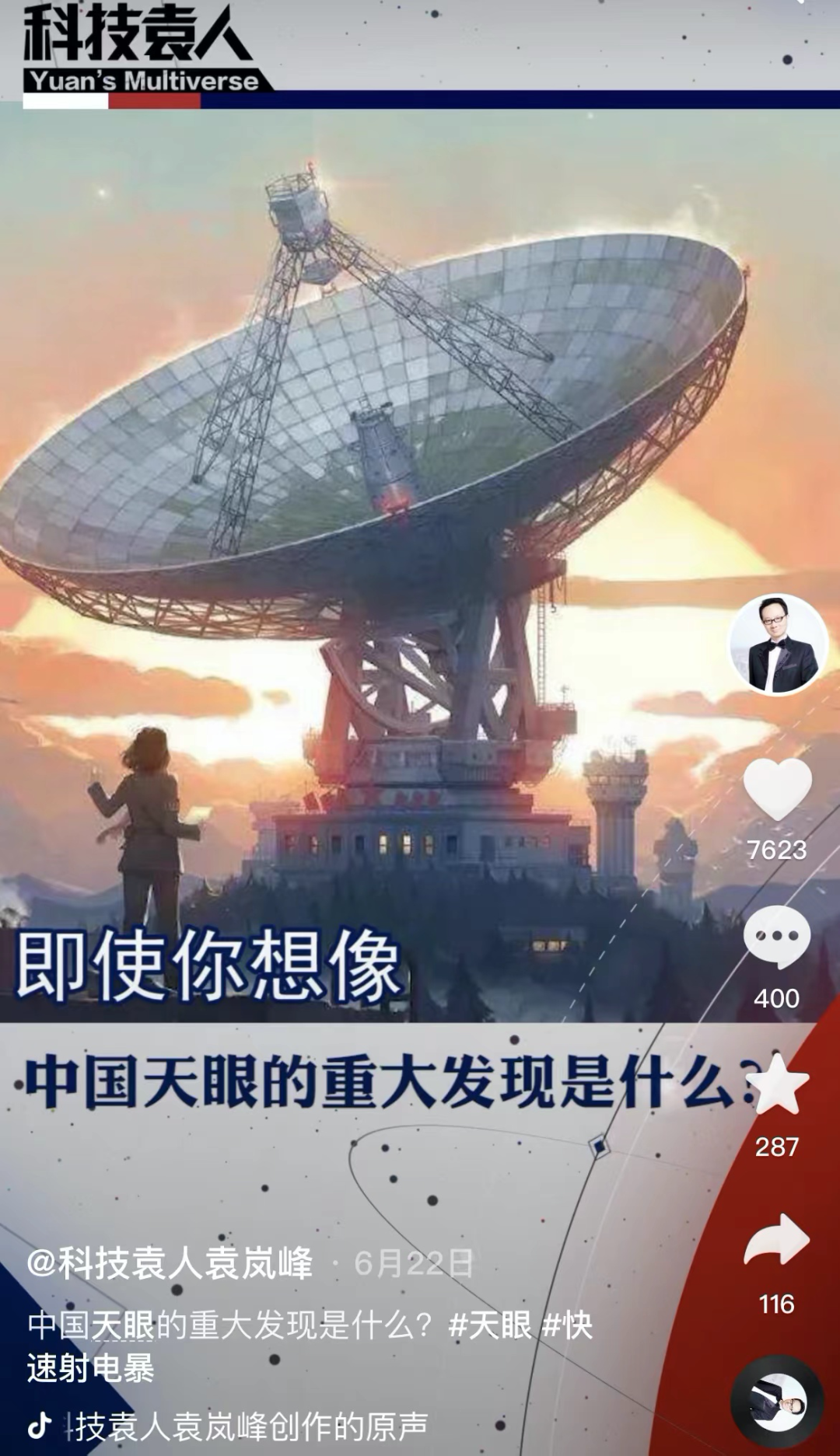Open @科技袁人袁岚峰 profile from username
Viewport: 840px width, 1456px height.
pyautogui.click(x=170, y=1263)
